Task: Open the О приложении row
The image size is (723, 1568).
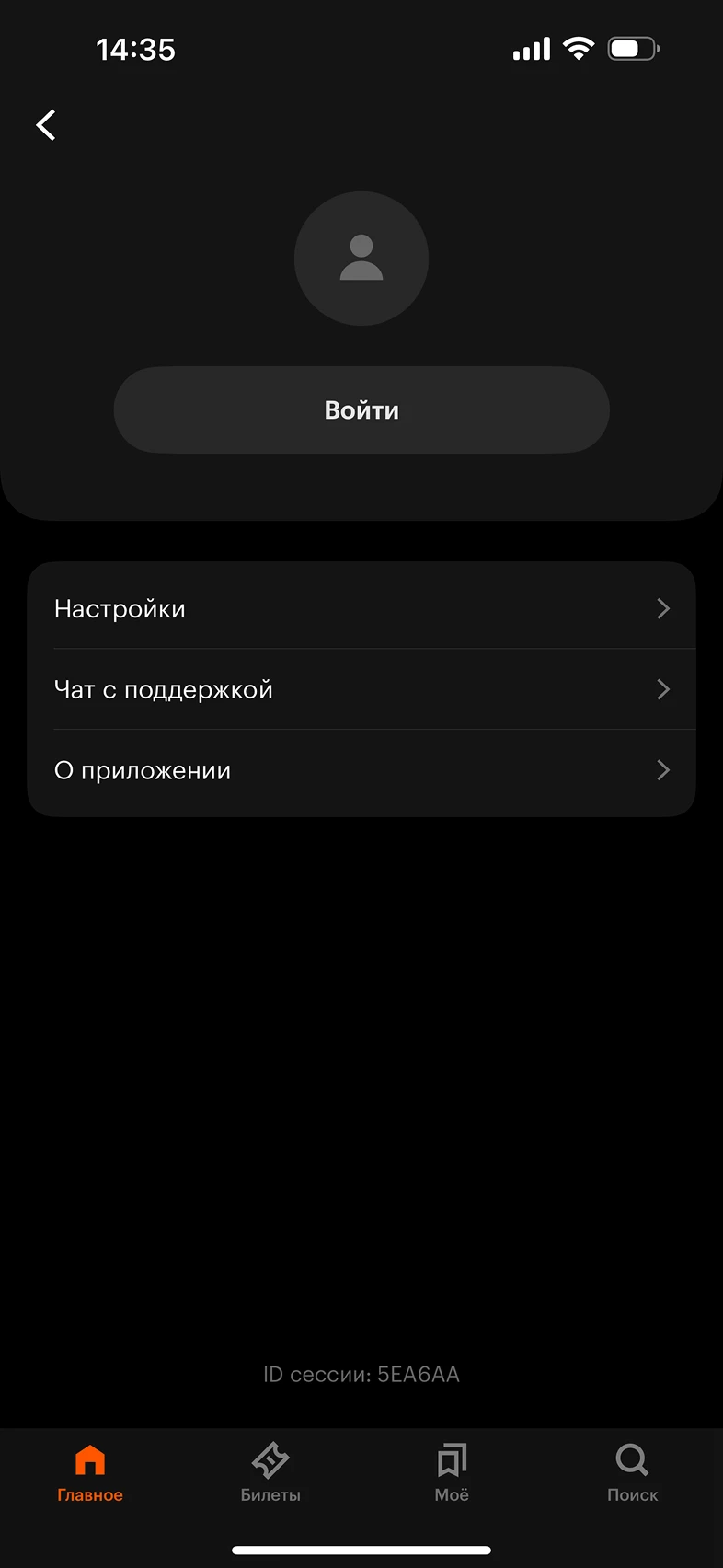Action: (x=361, y=770)
